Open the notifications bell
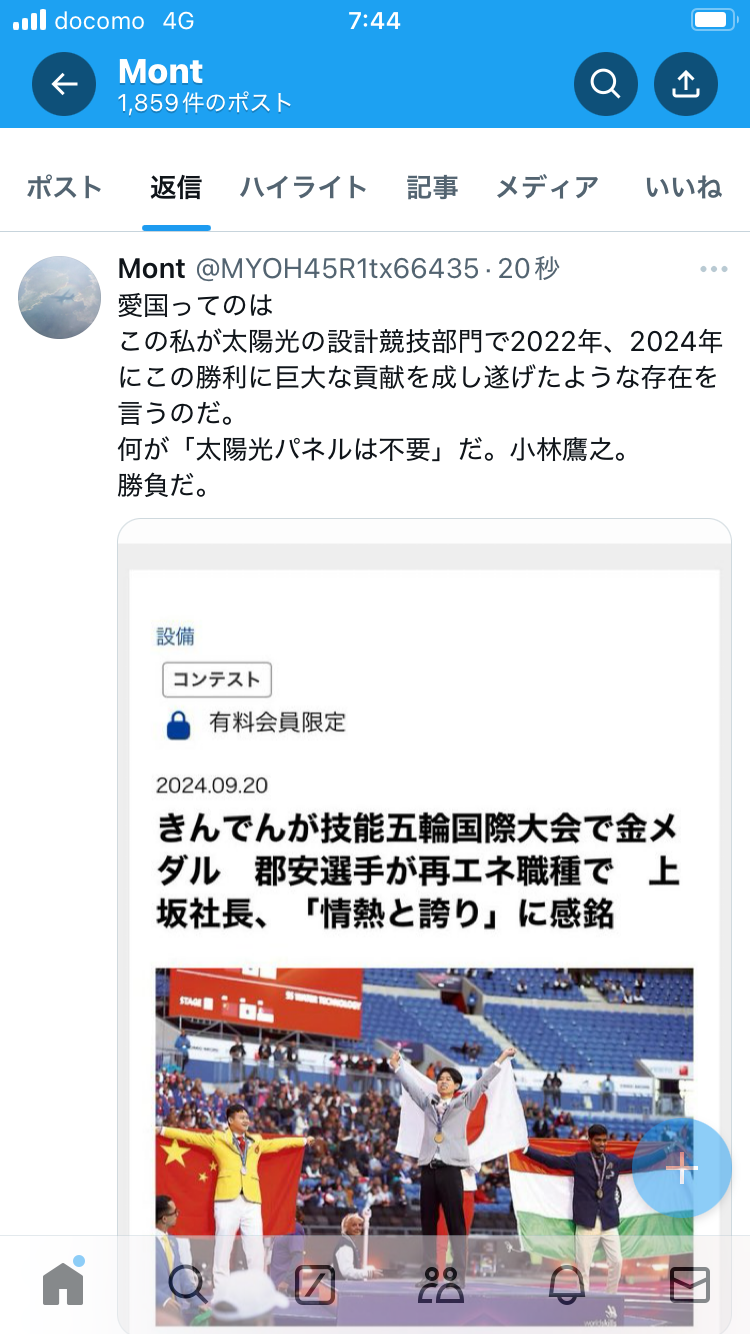This screenshot has width=750, height=1334. [566, 1284]
